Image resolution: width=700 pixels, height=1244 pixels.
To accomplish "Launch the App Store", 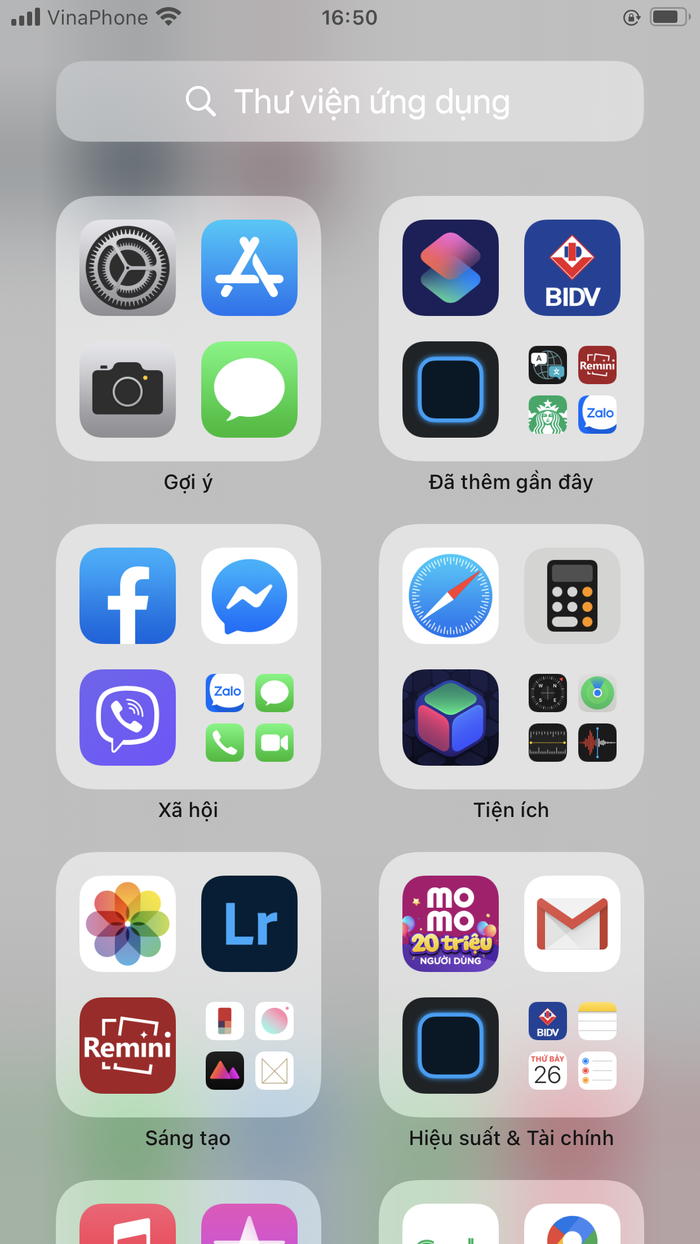I will [x=249, y=267].
